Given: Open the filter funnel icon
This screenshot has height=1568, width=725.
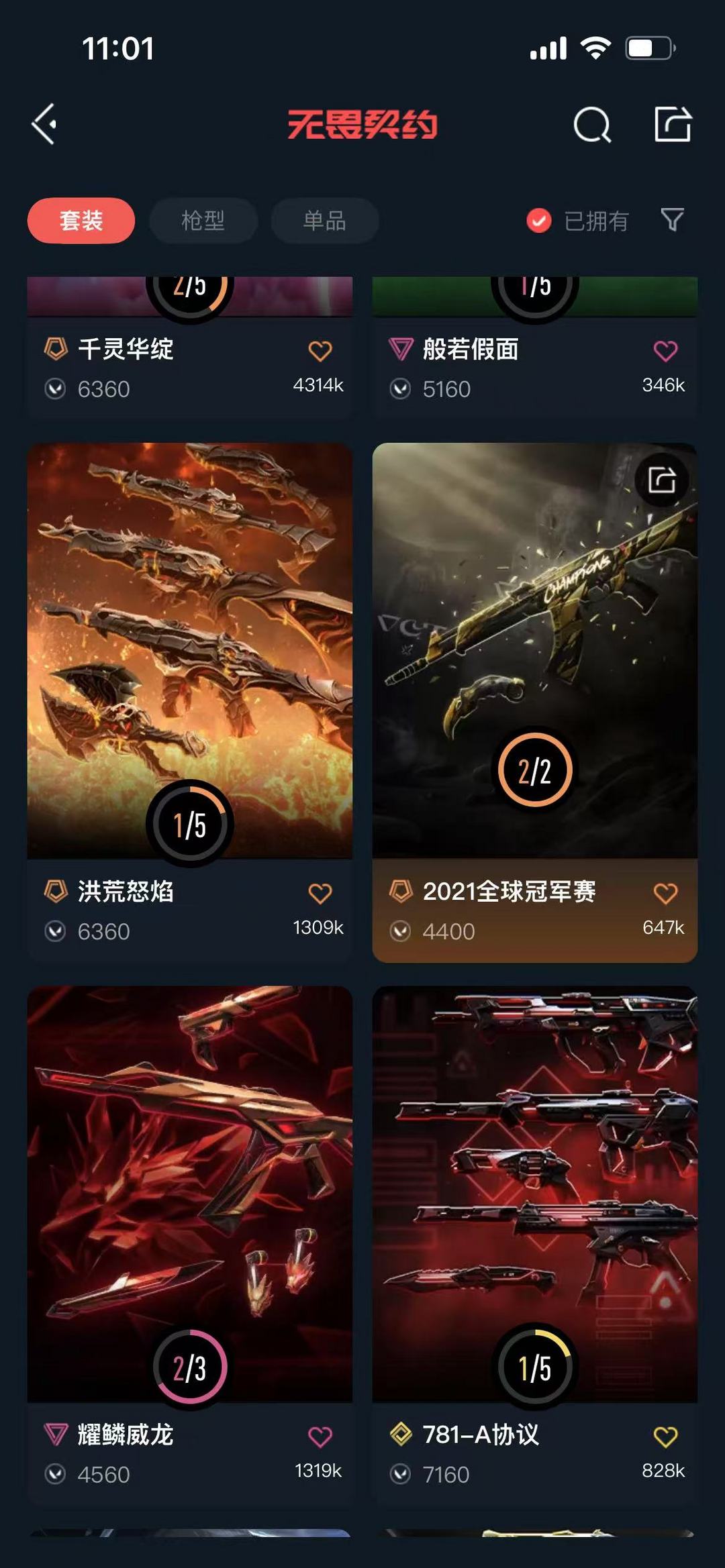Looking at the screenshot, I should [x=672, y=220].
